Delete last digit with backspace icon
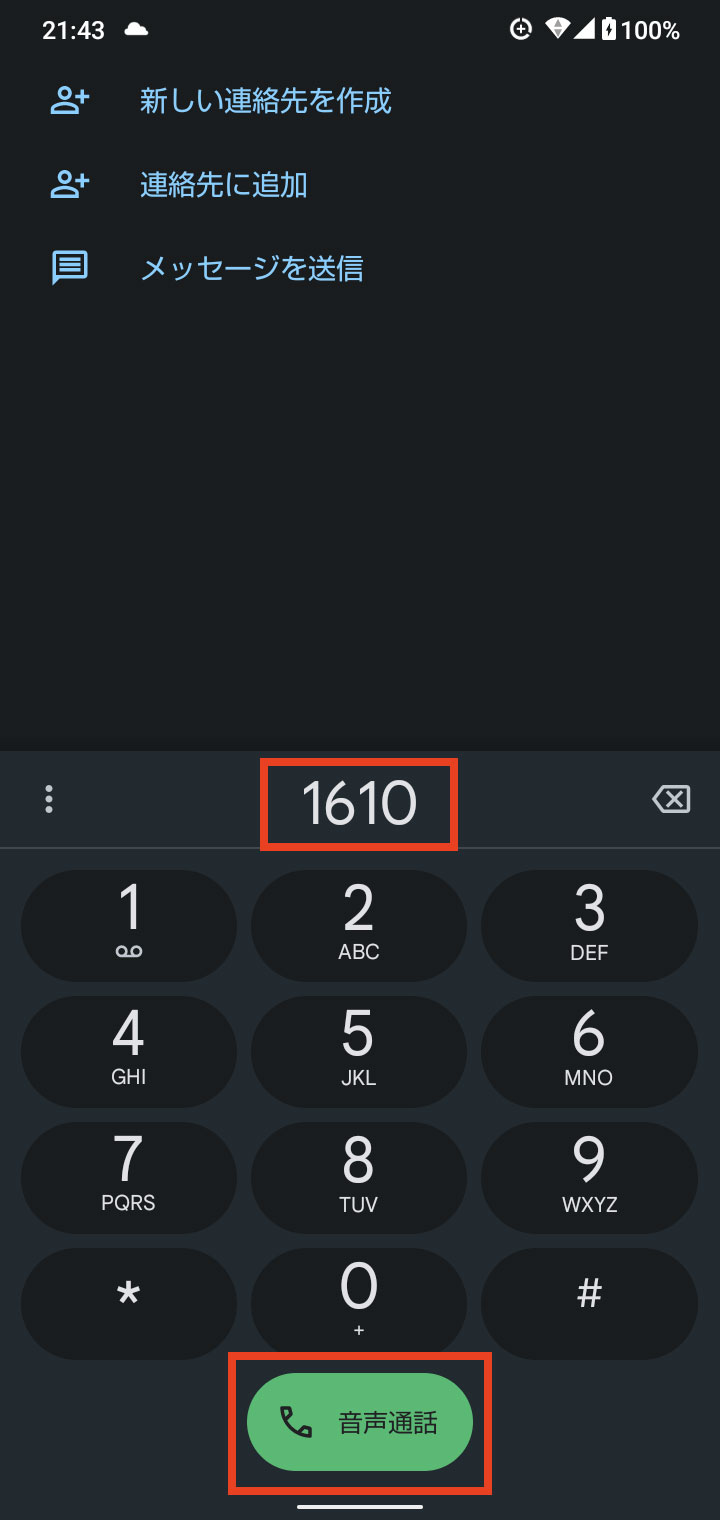720x1520 pixels. coord(671,799)
